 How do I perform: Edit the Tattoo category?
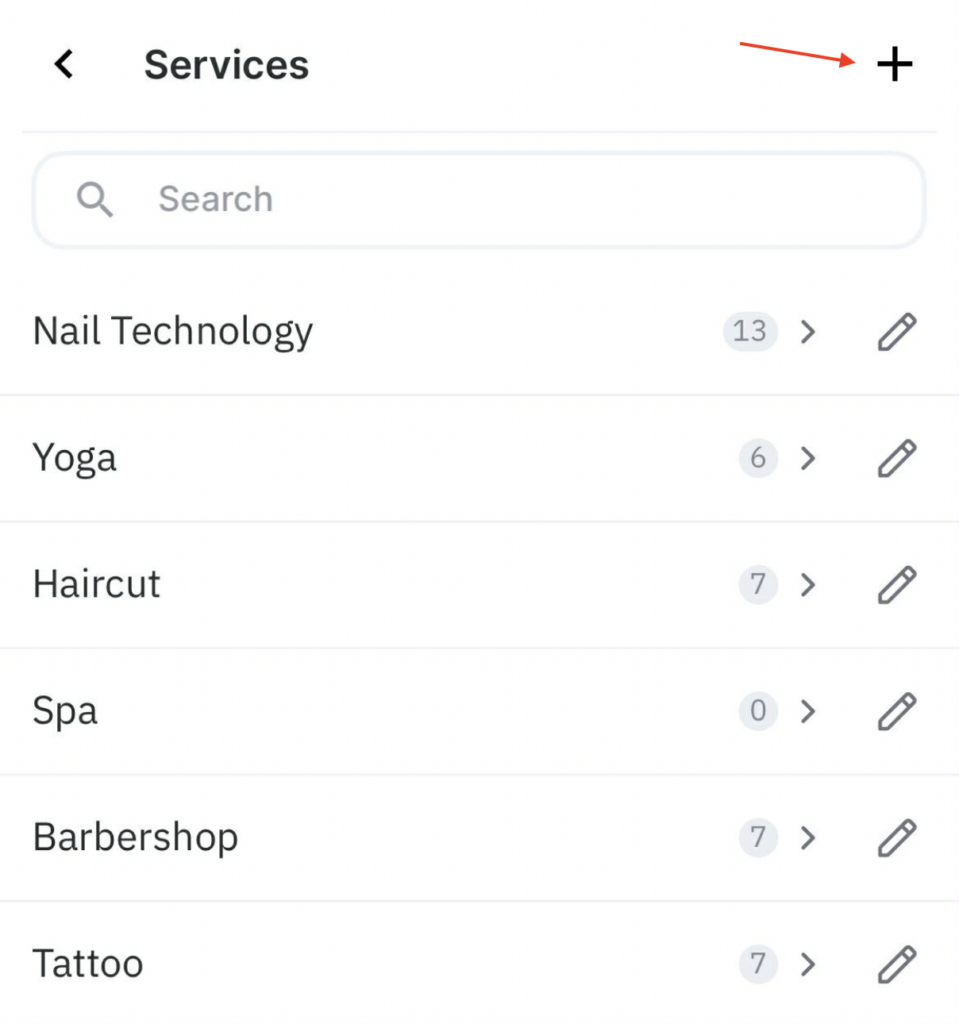897,964
